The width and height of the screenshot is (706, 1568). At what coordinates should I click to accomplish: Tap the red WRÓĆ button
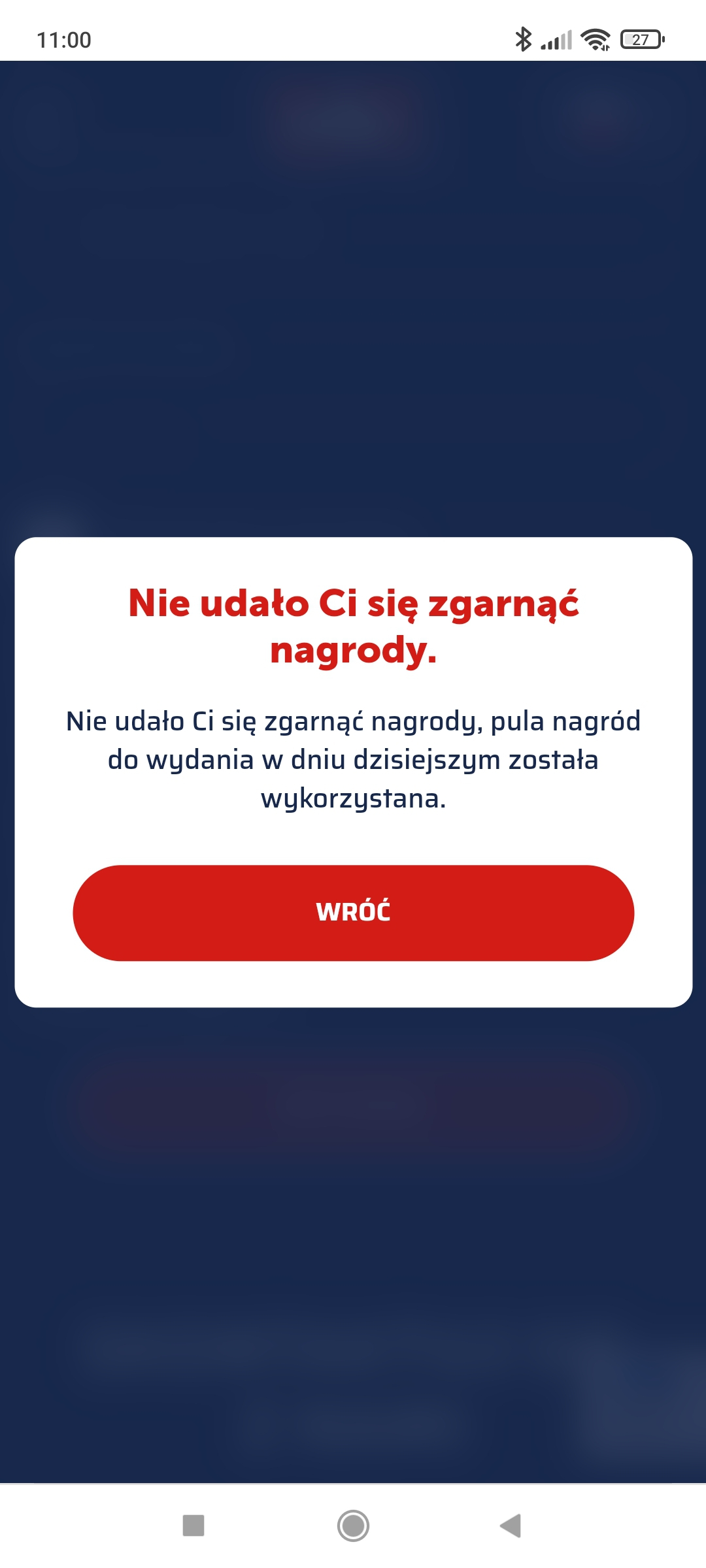tap(353, 912)
